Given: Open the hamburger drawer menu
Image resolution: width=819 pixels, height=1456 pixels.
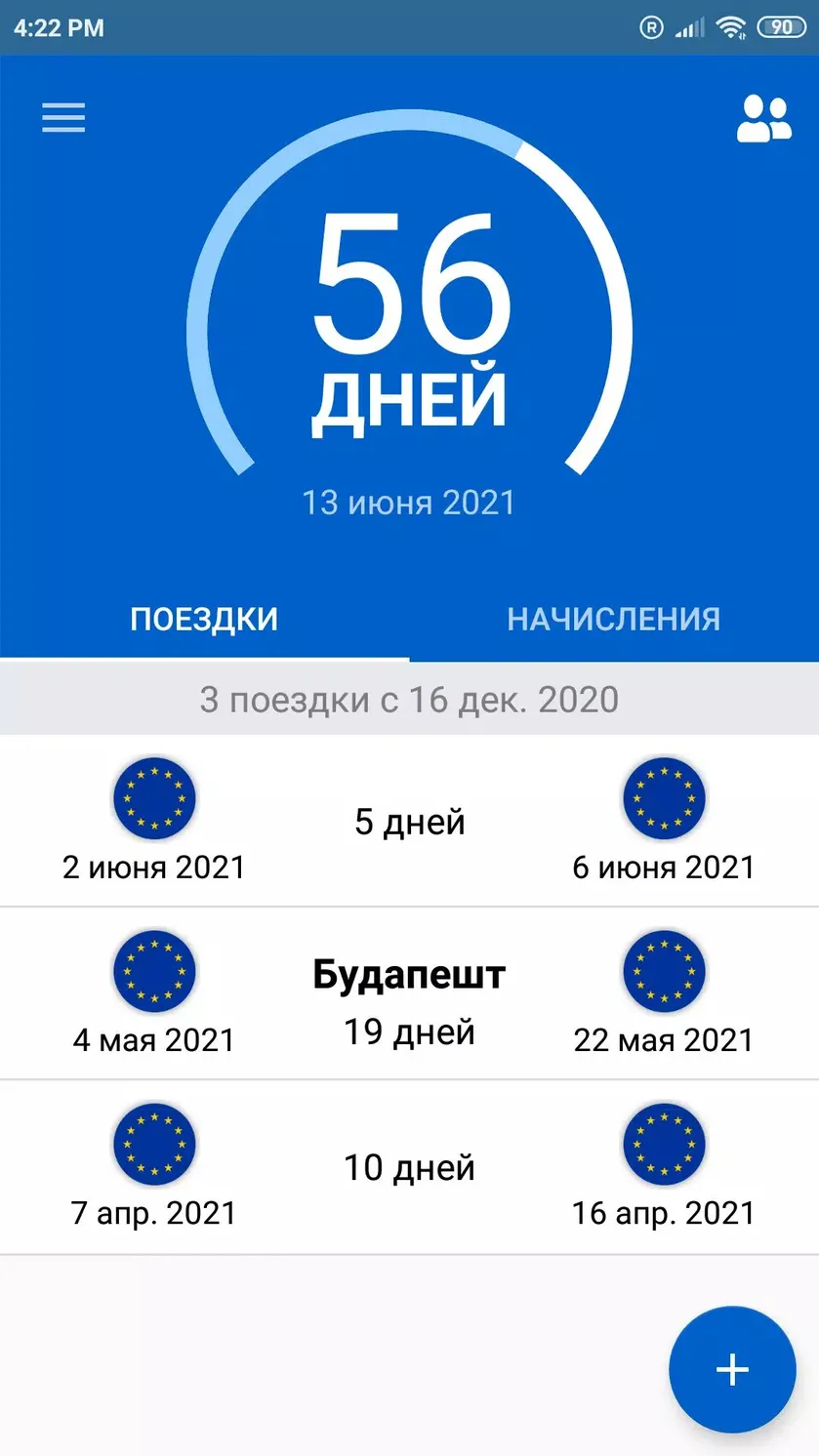Looking at the screenshot, I should (x=63, y=117).
